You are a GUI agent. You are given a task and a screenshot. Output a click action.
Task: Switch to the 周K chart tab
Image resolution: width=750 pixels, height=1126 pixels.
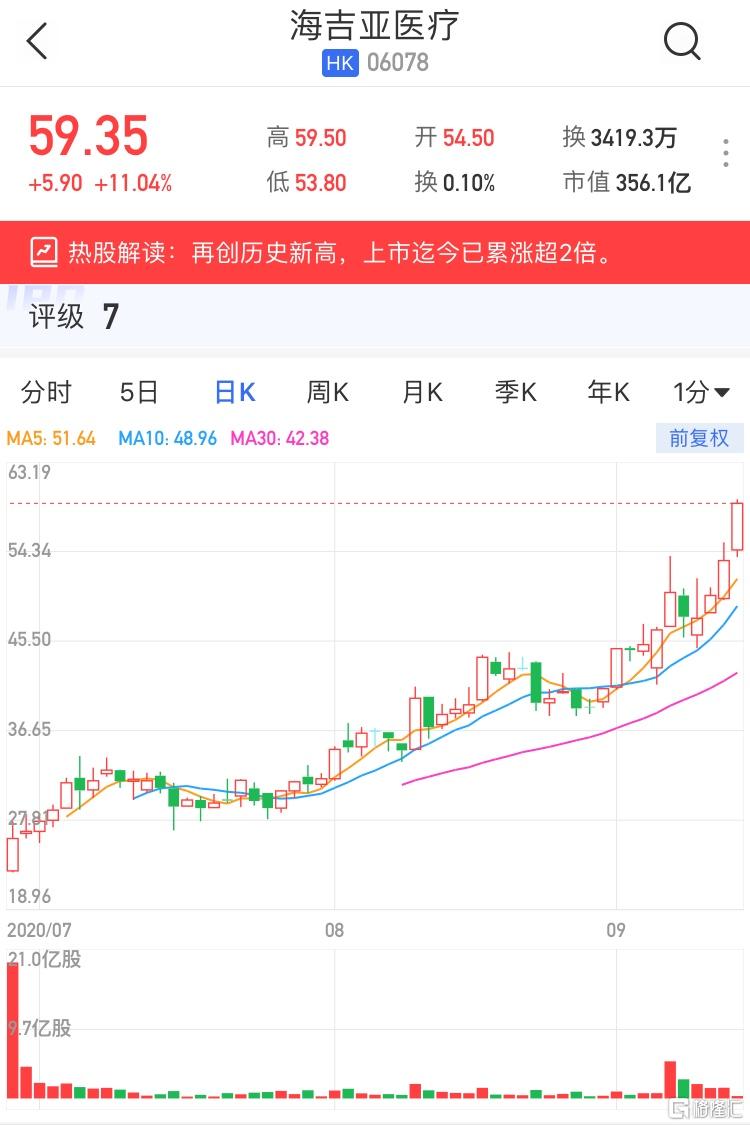pos(327,393)
